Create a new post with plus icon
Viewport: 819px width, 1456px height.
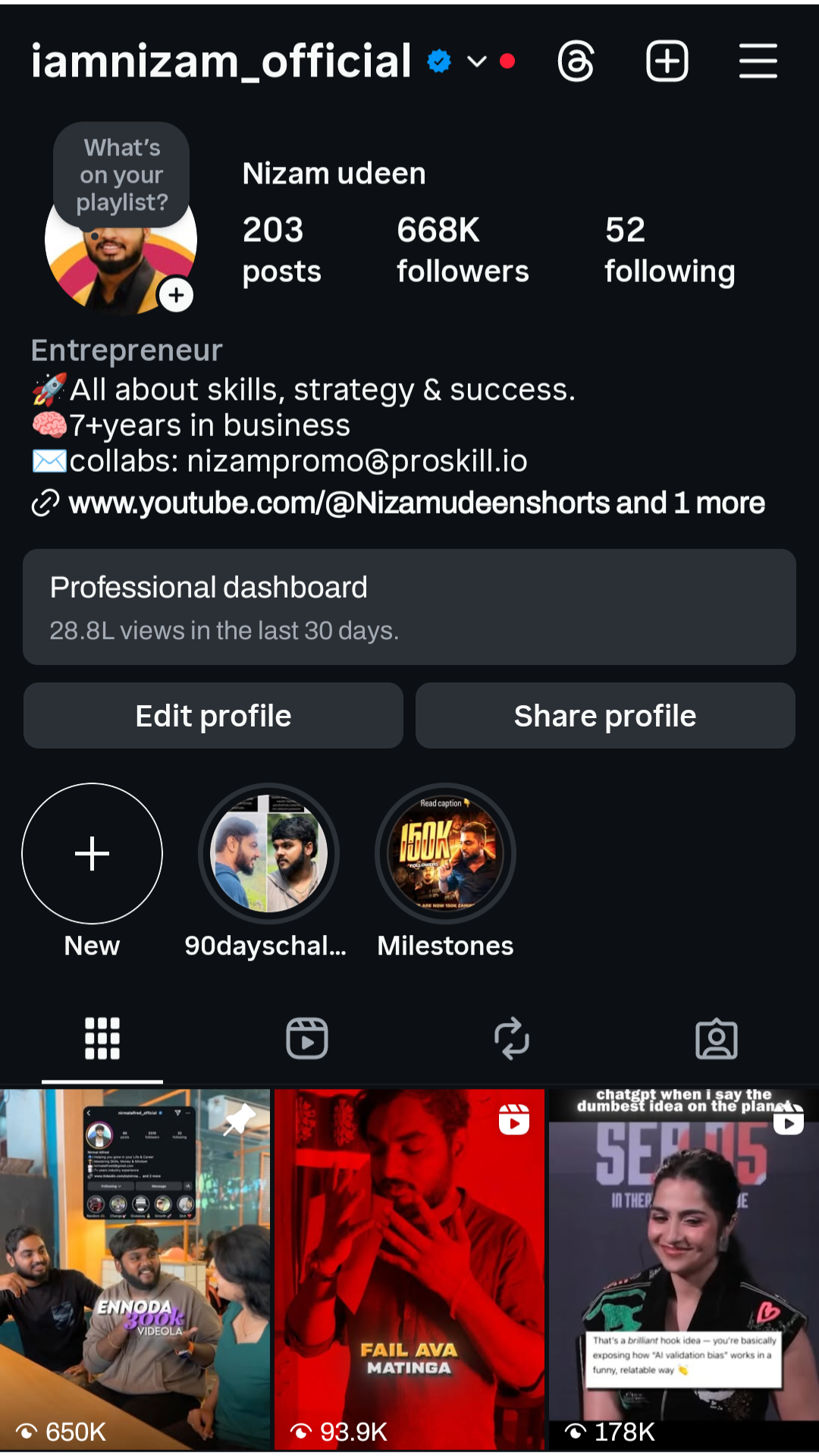tap(667, 61)
